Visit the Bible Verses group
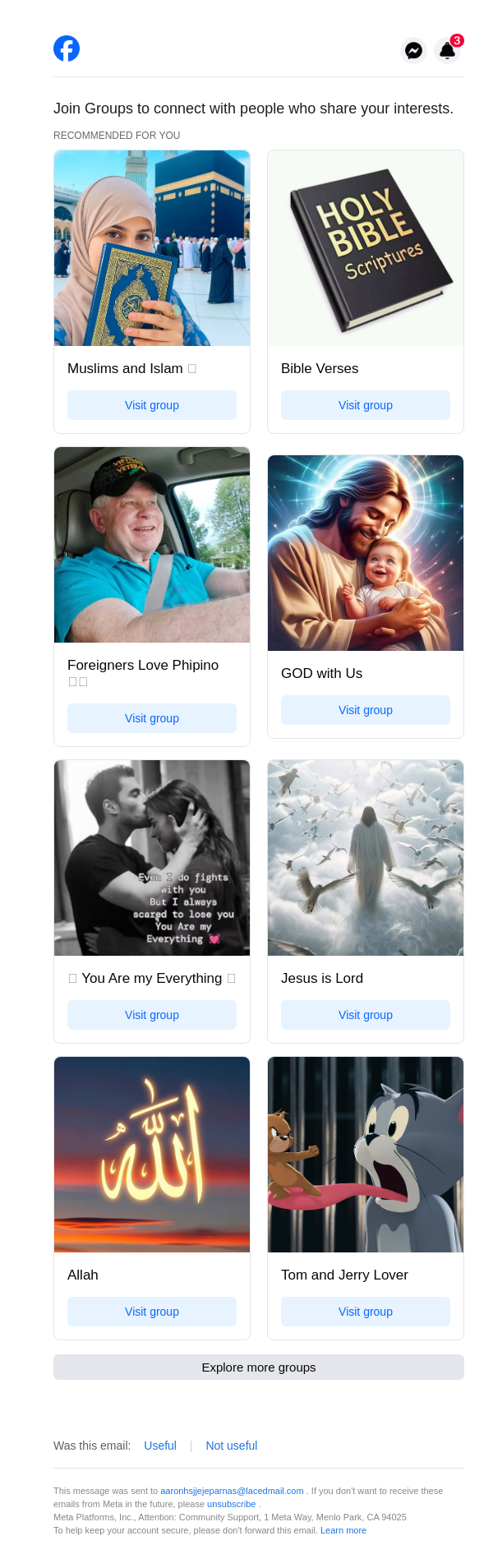Viewport: 493px width, 1568px height. click(x=366, y=405)
